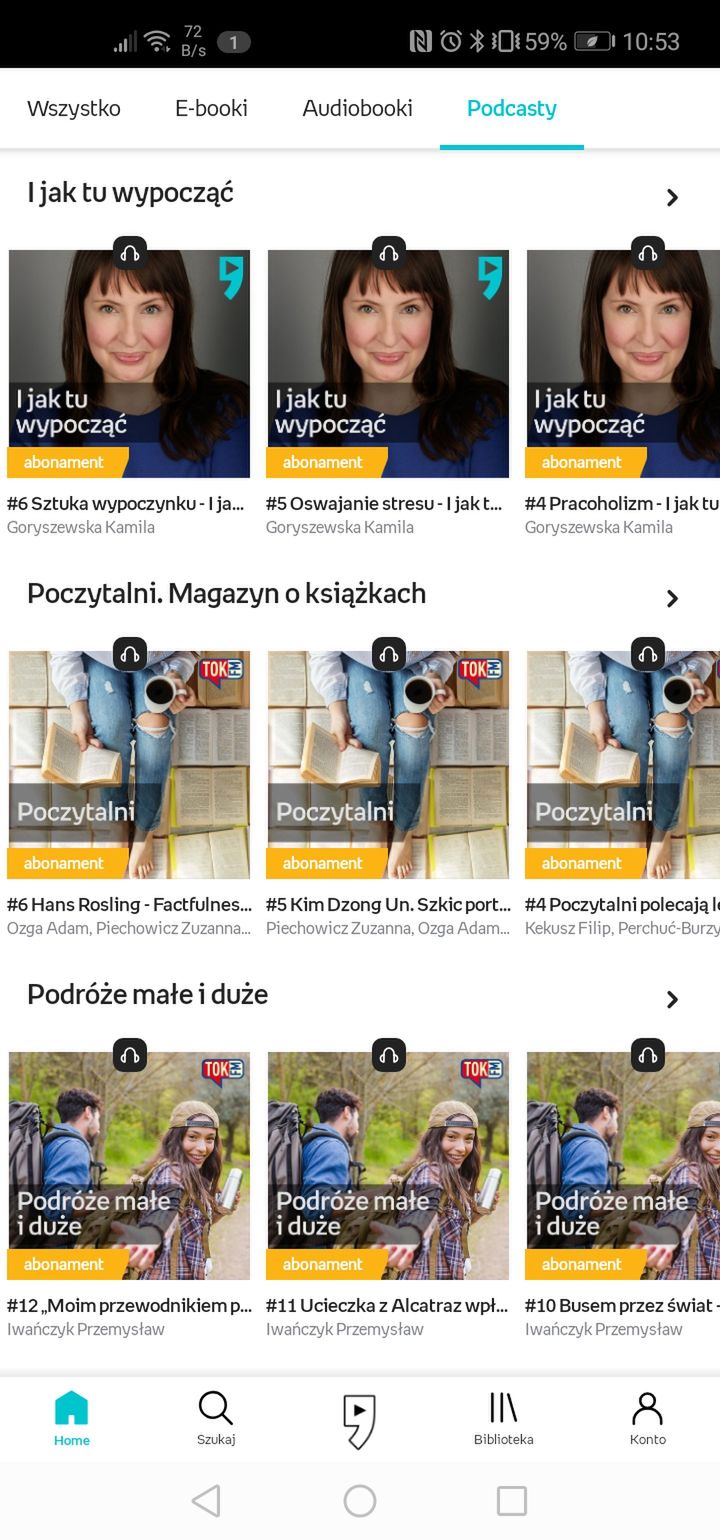Viewport: 720px width, 1540px height.
Task: Open the Audiobooki tab
Action: [x=358, y=108]
